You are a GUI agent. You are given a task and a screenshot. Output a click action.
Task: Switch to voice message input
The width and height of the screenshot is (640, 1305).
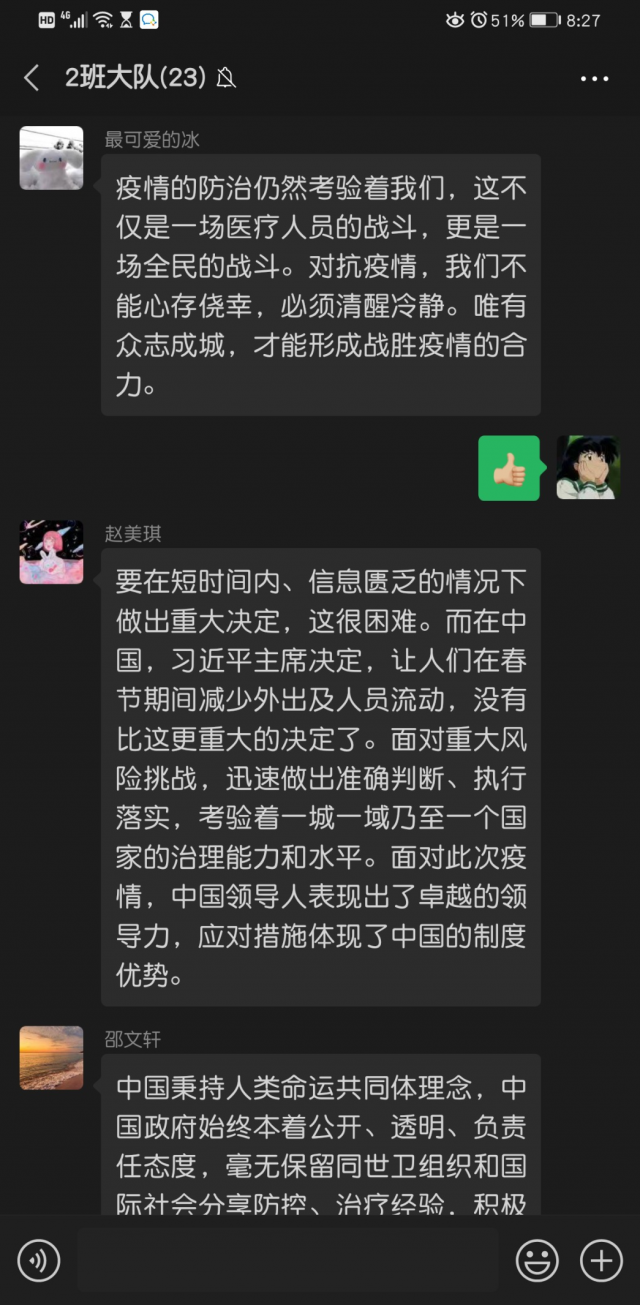coord(39,1260)
